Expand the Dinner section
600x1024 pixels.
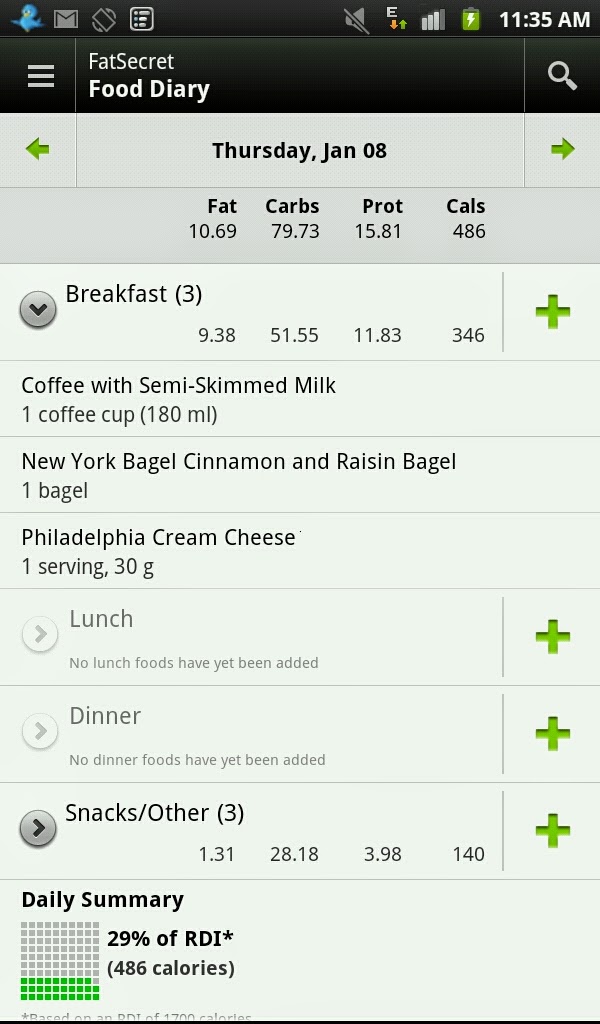[x=40, y=732]
